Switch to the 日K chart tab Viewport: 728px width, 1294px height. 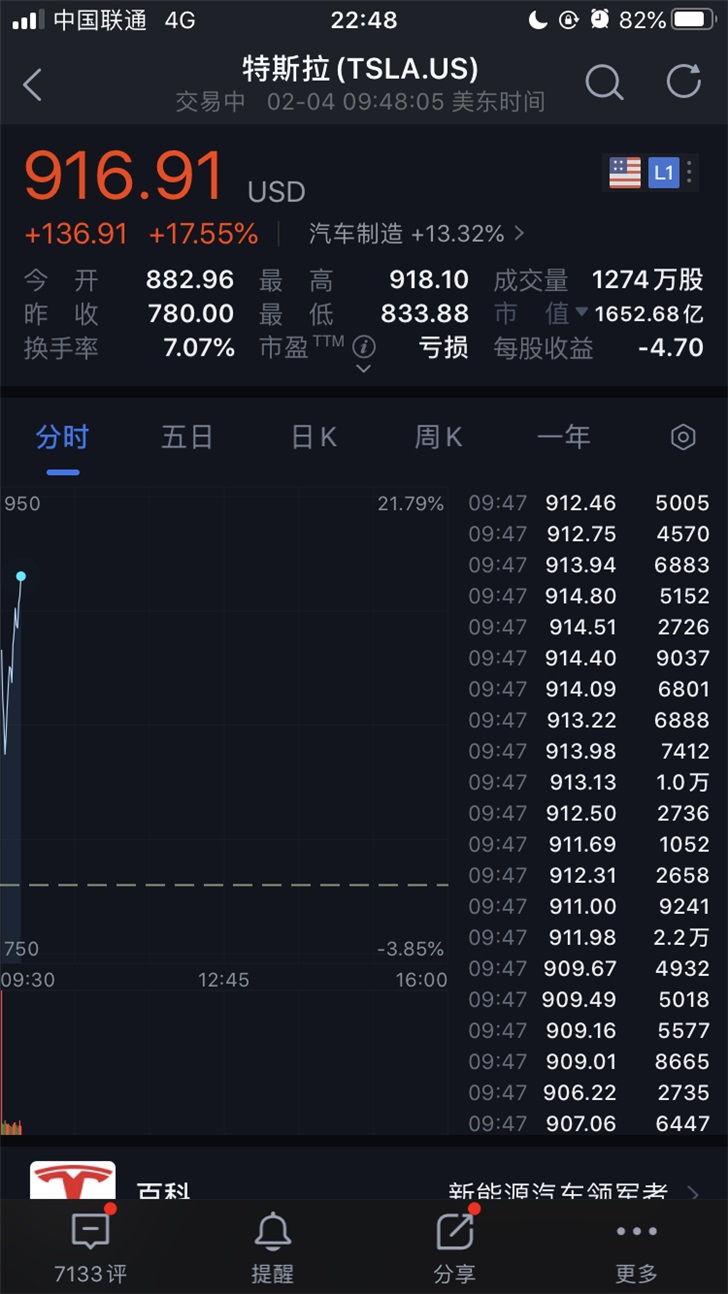coord(313,437)
